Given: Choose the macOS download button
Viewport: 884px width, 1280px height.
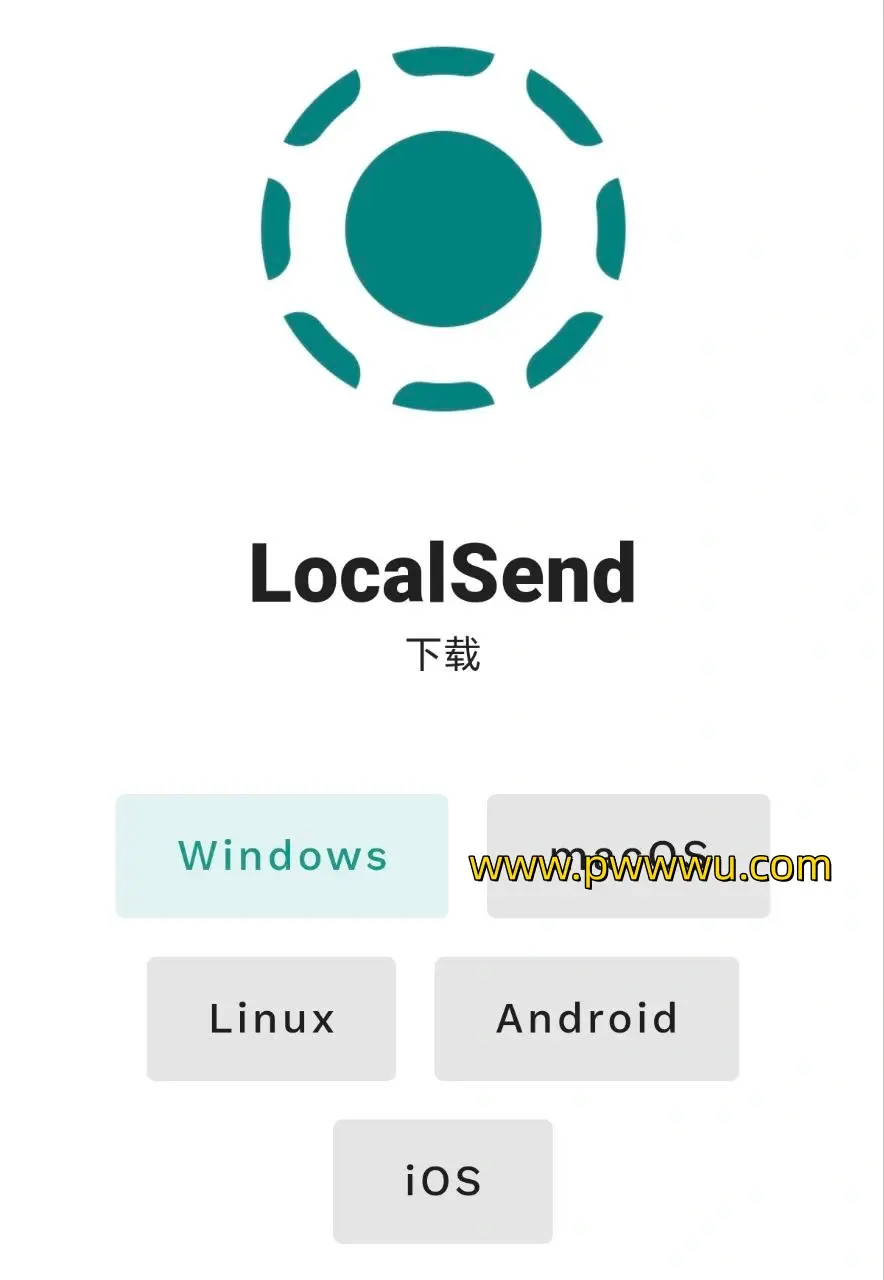Looking at the screenshot, I should coord(628,856).
